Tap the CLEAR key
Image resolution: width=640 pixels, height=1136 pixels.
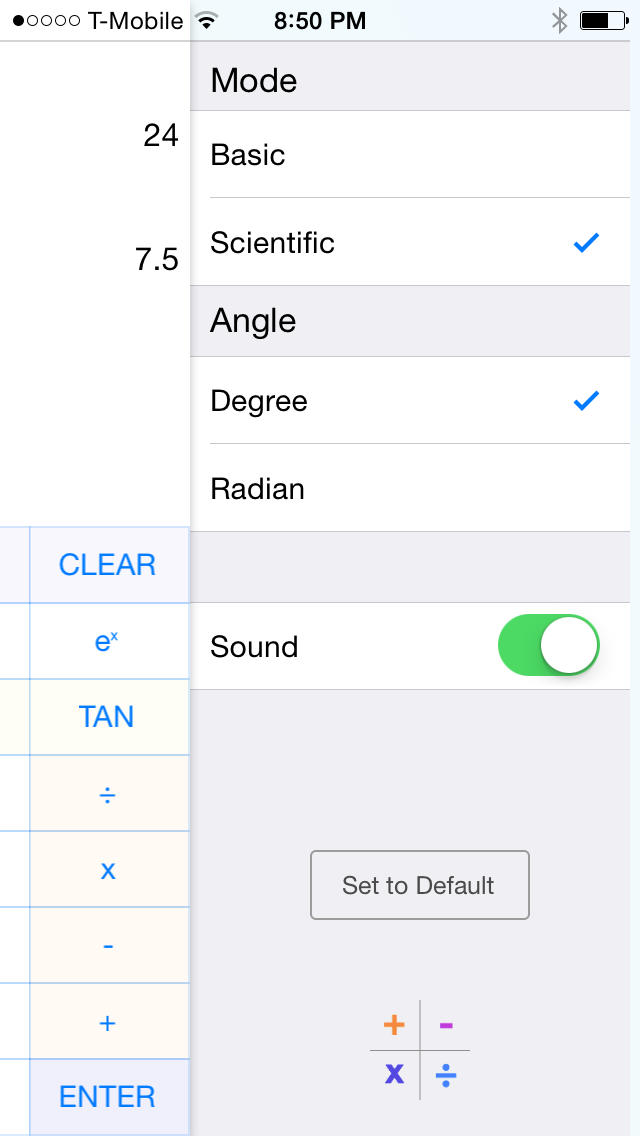[x=109, y=565]
